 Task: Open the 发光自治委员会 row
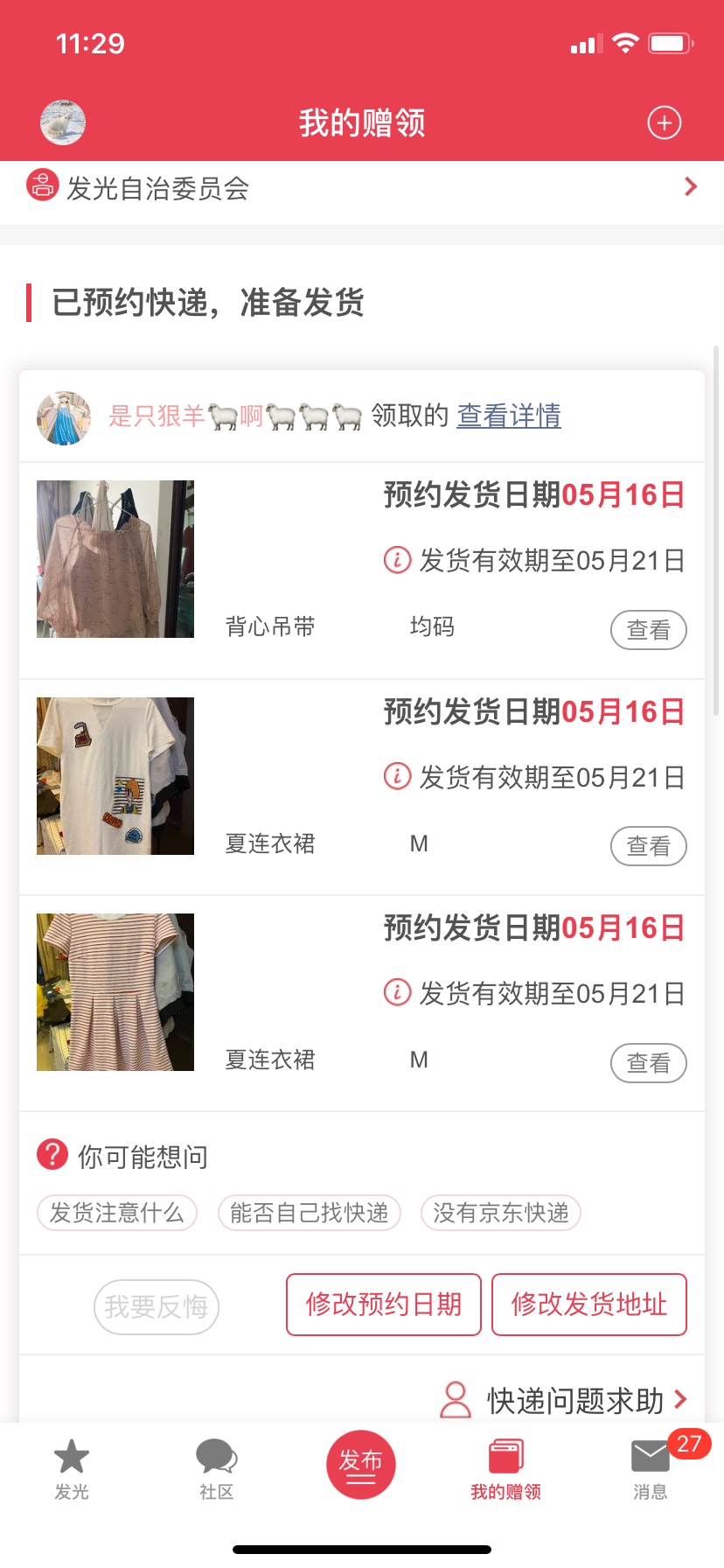(362, 187)
